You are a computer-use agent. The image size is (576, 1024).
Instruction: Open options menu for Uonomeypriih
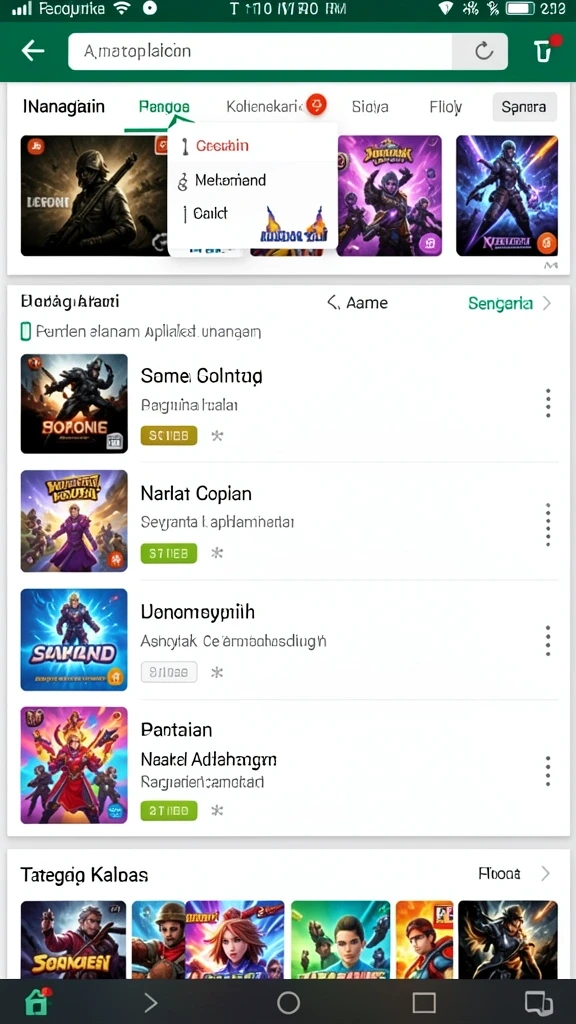coord(548,641)
